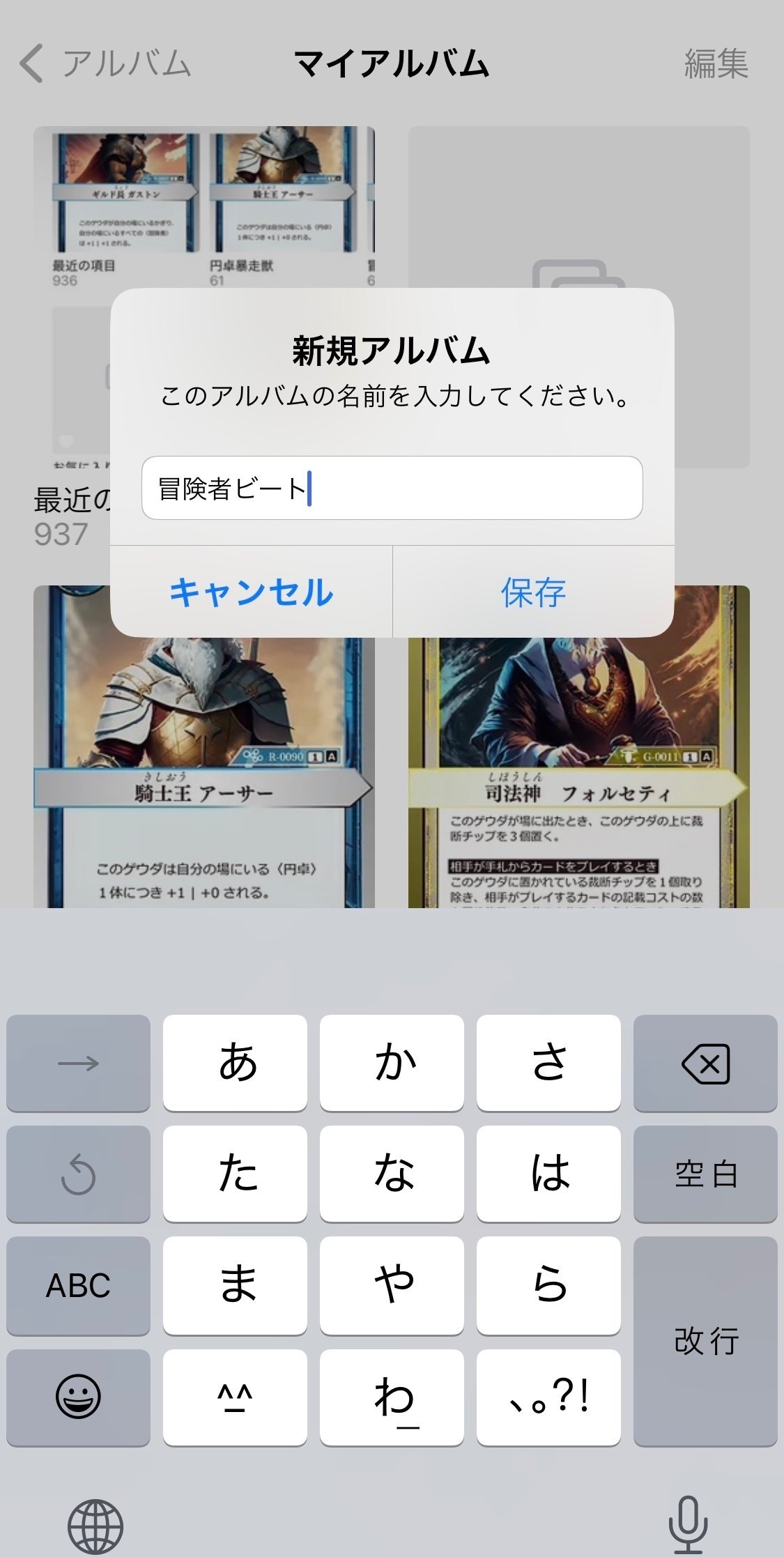Switch the keyboard to ABC mode

point(78,1286)
